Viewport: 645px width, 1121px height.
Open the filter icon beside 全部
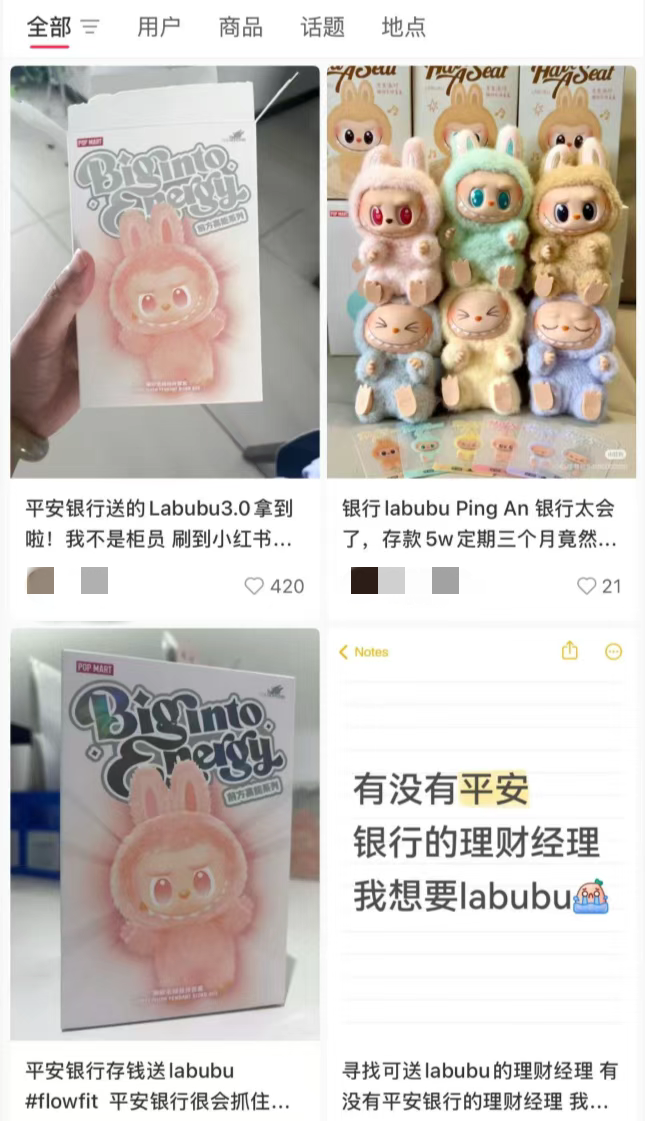(x=91, y=27)
